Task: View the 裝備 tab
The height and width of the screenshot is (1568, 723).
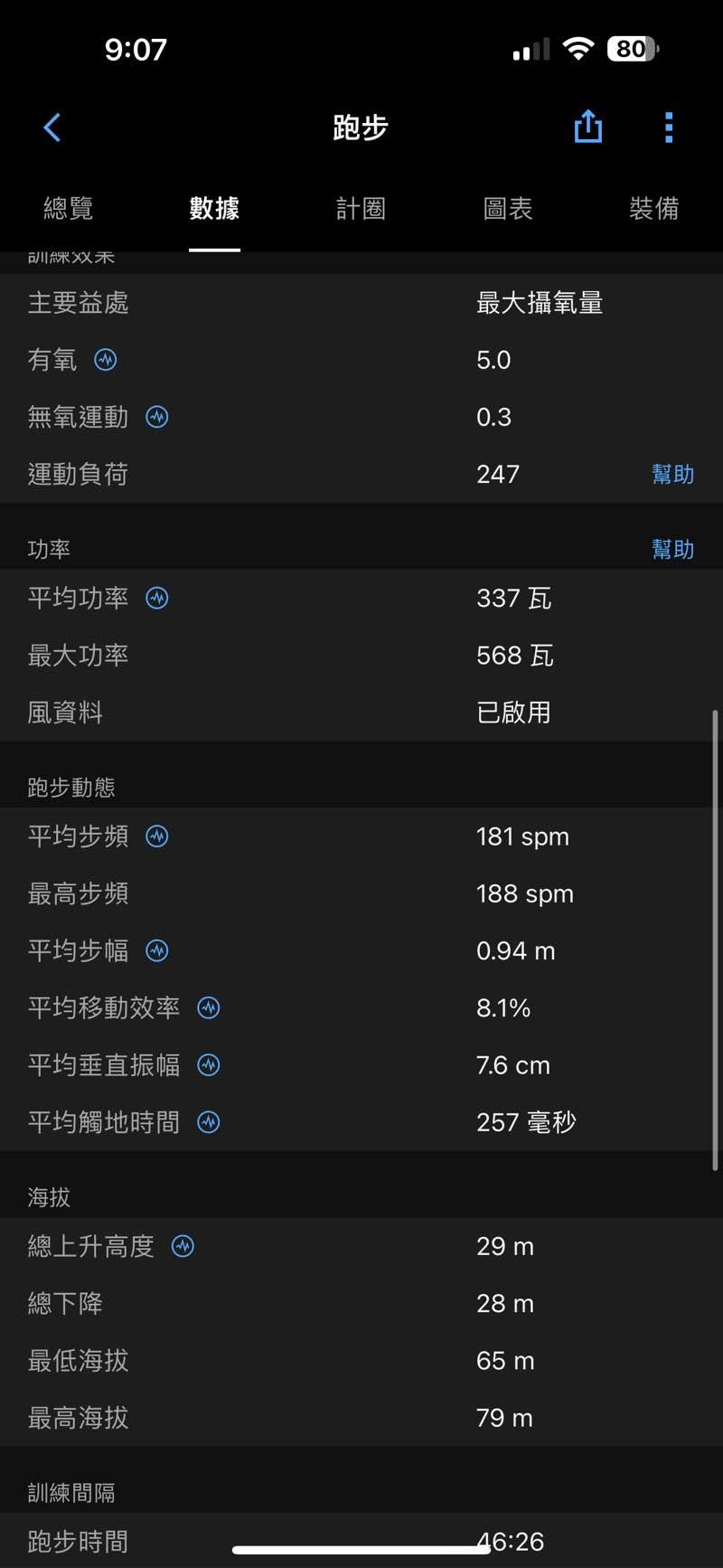Action: [653, 209]
